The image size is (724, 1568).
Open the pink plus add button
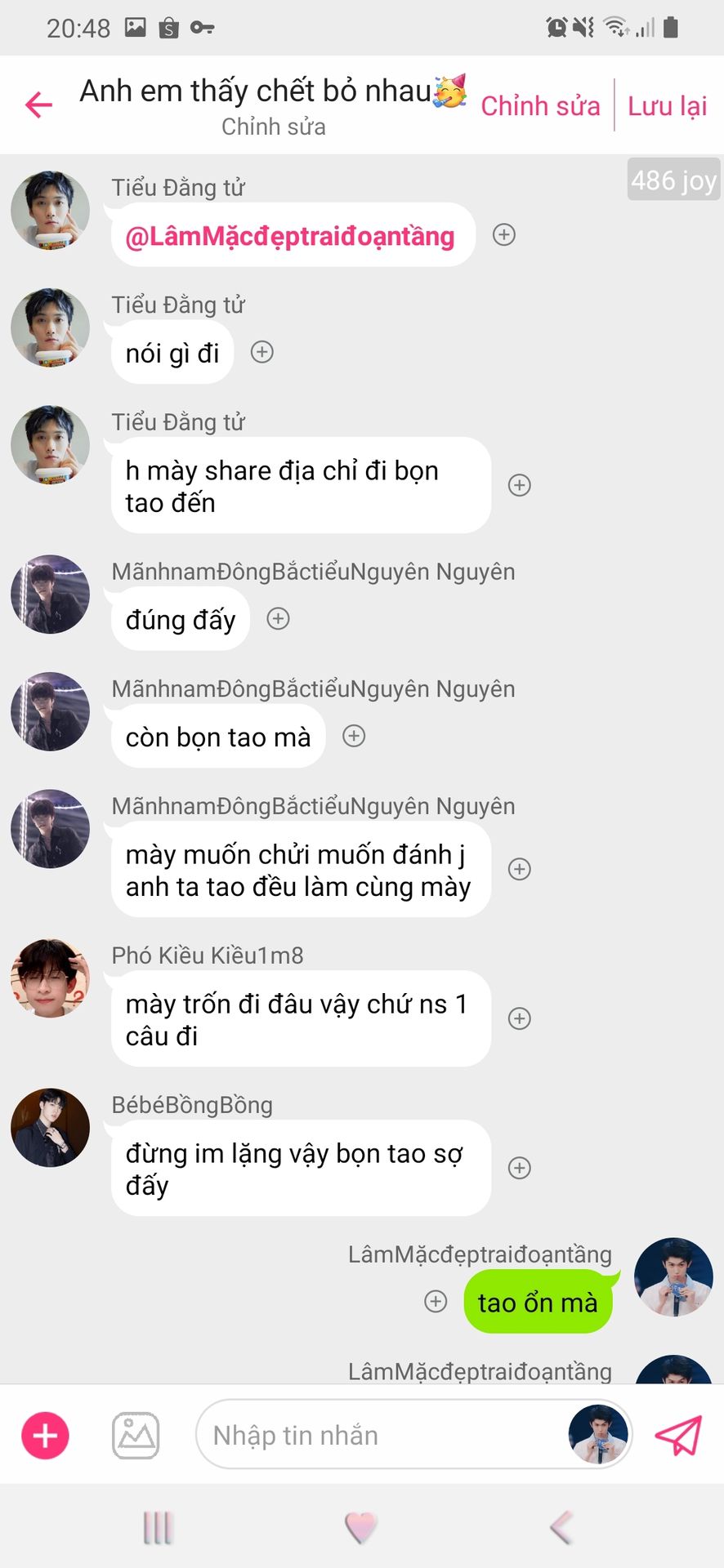point(45,1435)
